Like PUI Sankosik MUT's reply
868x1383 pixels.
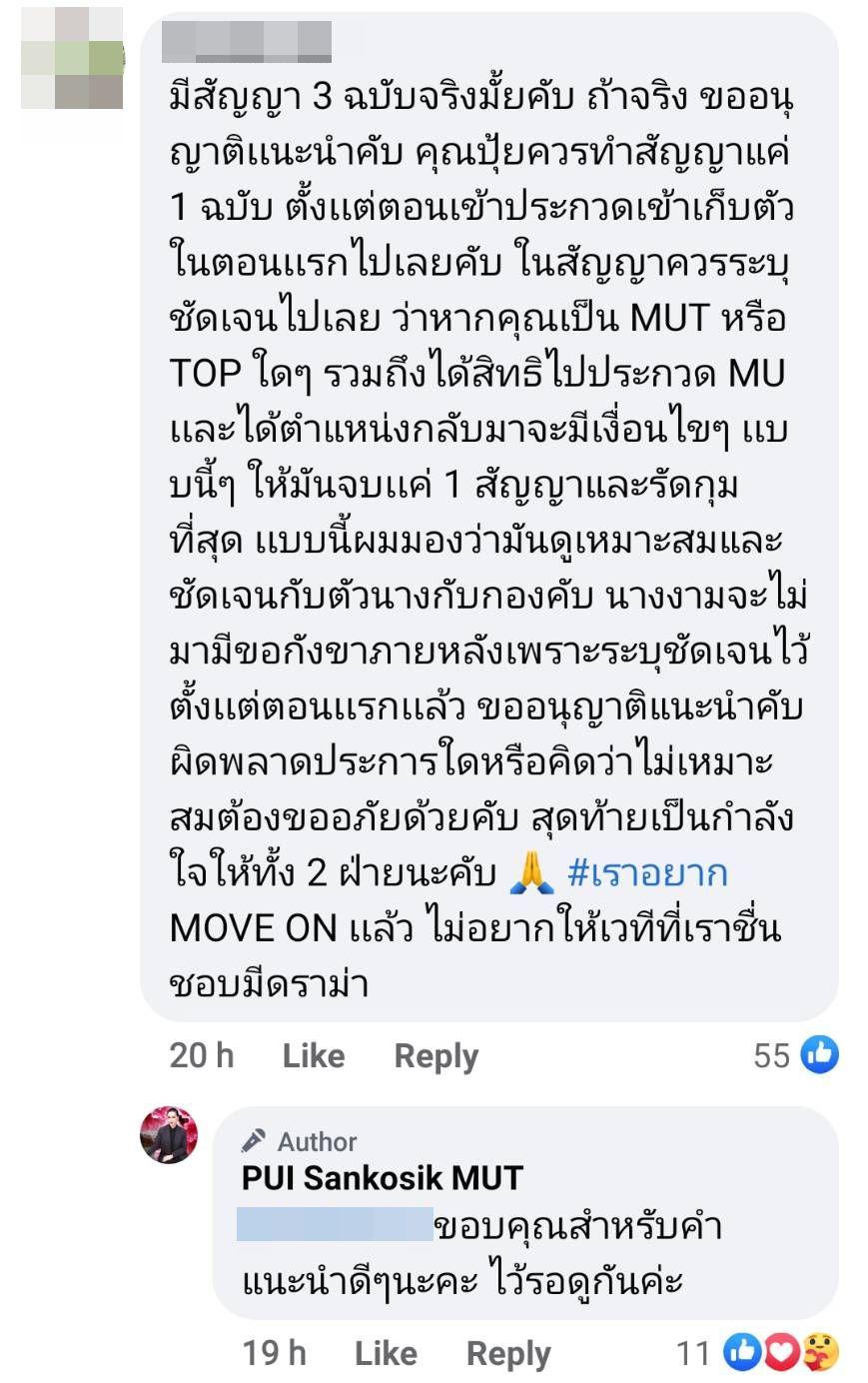(x=385, y=1353)
